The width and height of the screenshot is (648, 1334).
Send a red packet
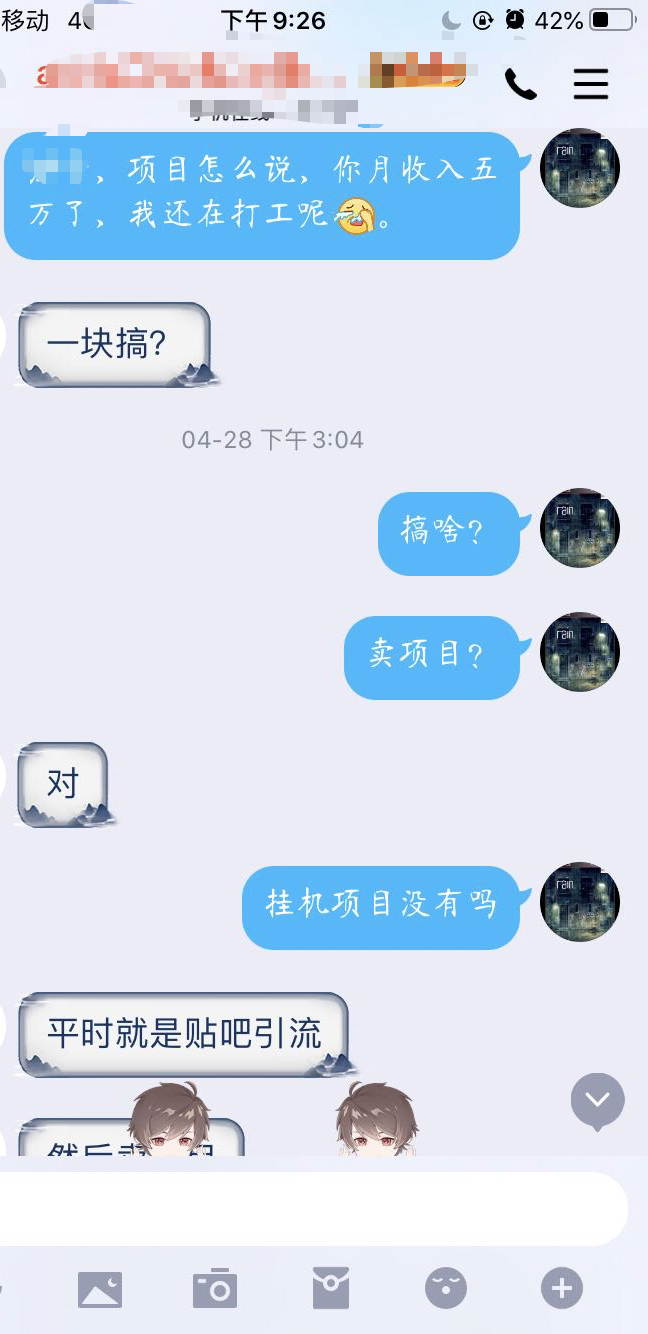click(x=331, y=1288)
